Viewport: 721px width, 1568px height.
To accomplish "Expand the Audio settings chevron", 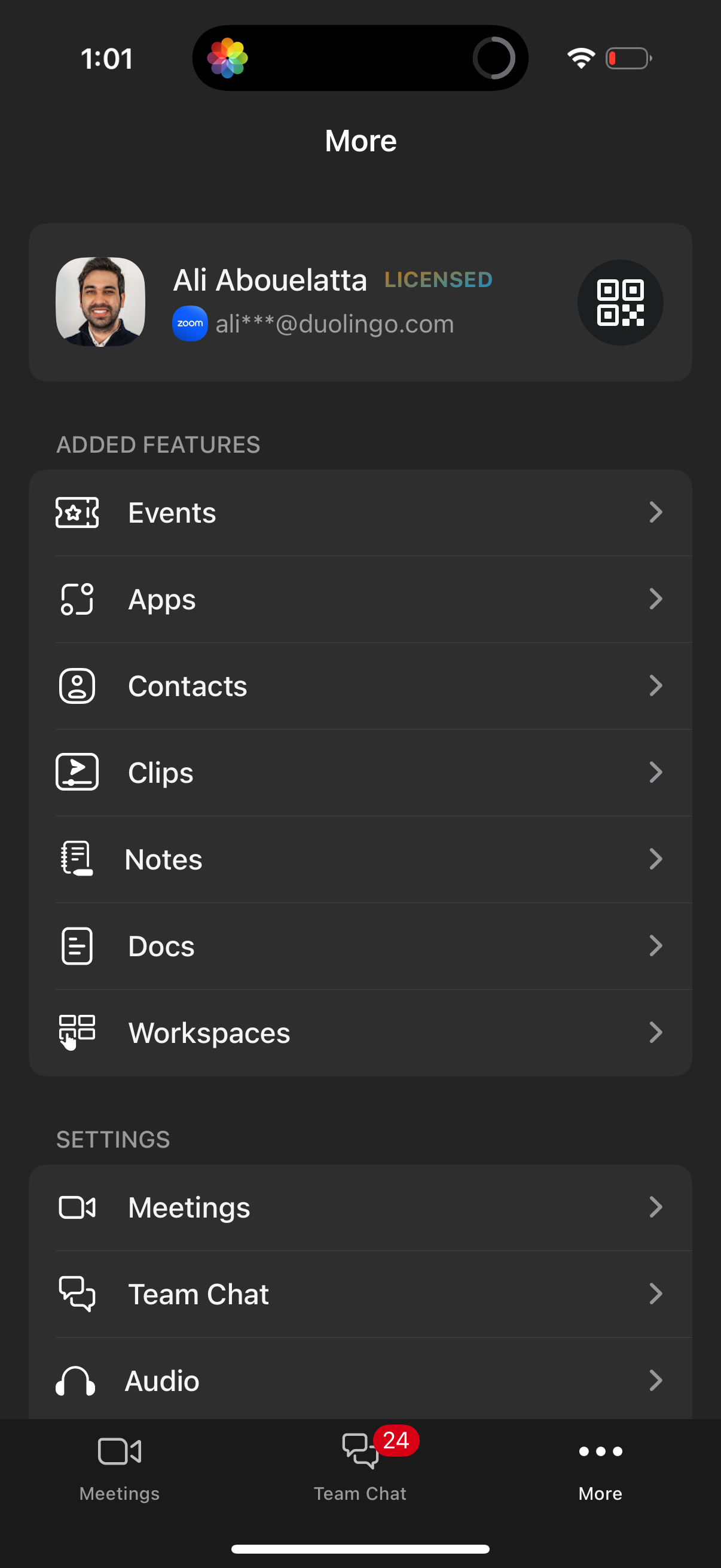I will click(x=656, y=1380).
